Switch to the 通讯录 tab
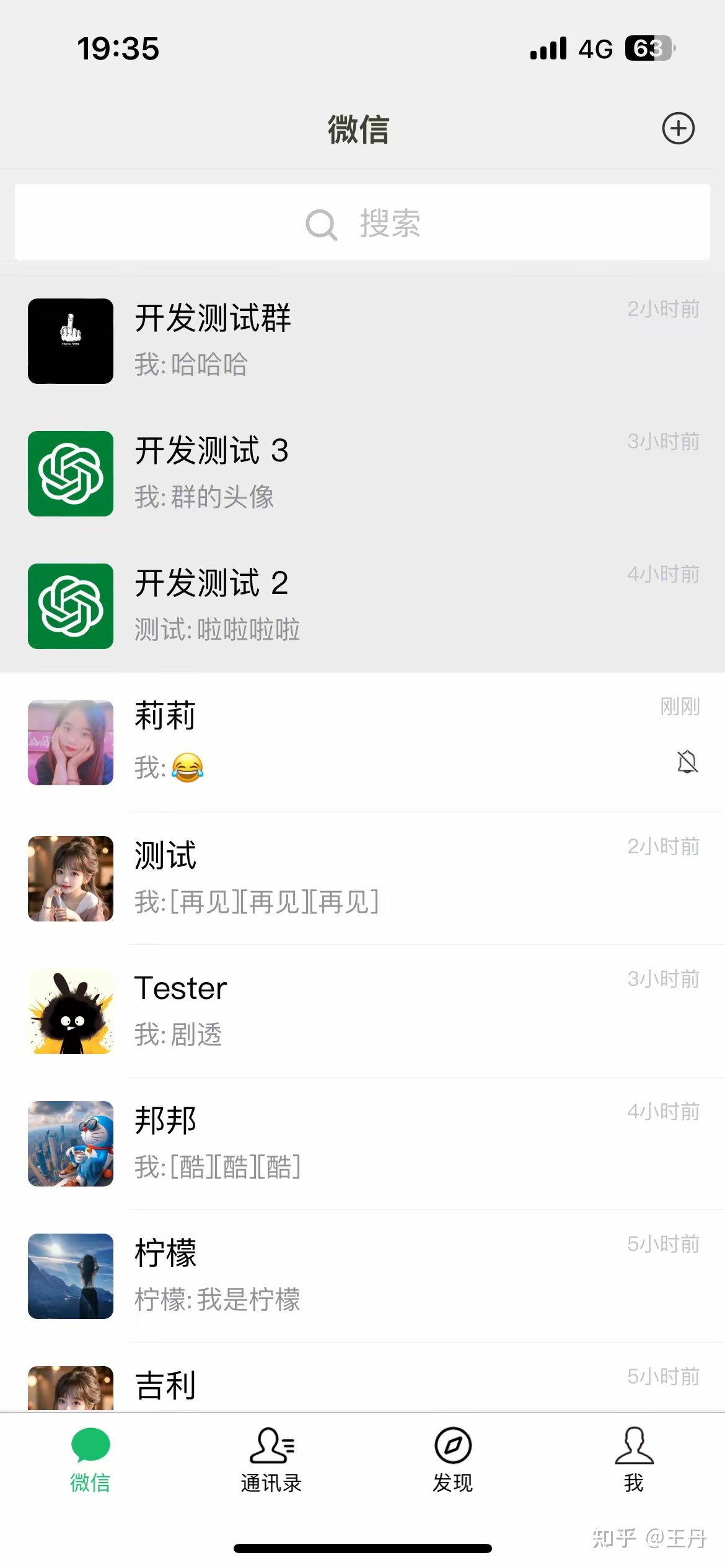 (271, 1460)
